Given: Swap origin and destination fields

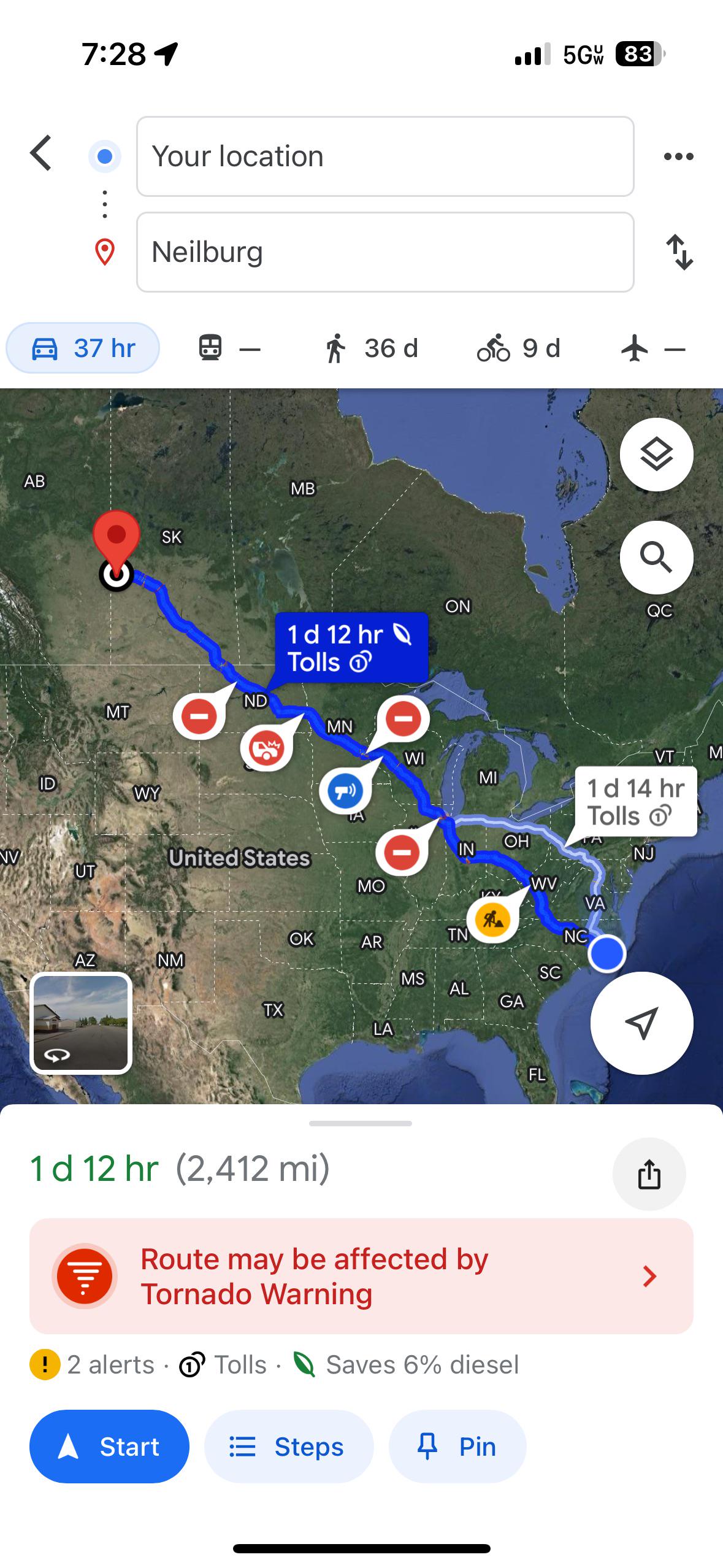Looking at the screenshot, I should click(681, 253).
